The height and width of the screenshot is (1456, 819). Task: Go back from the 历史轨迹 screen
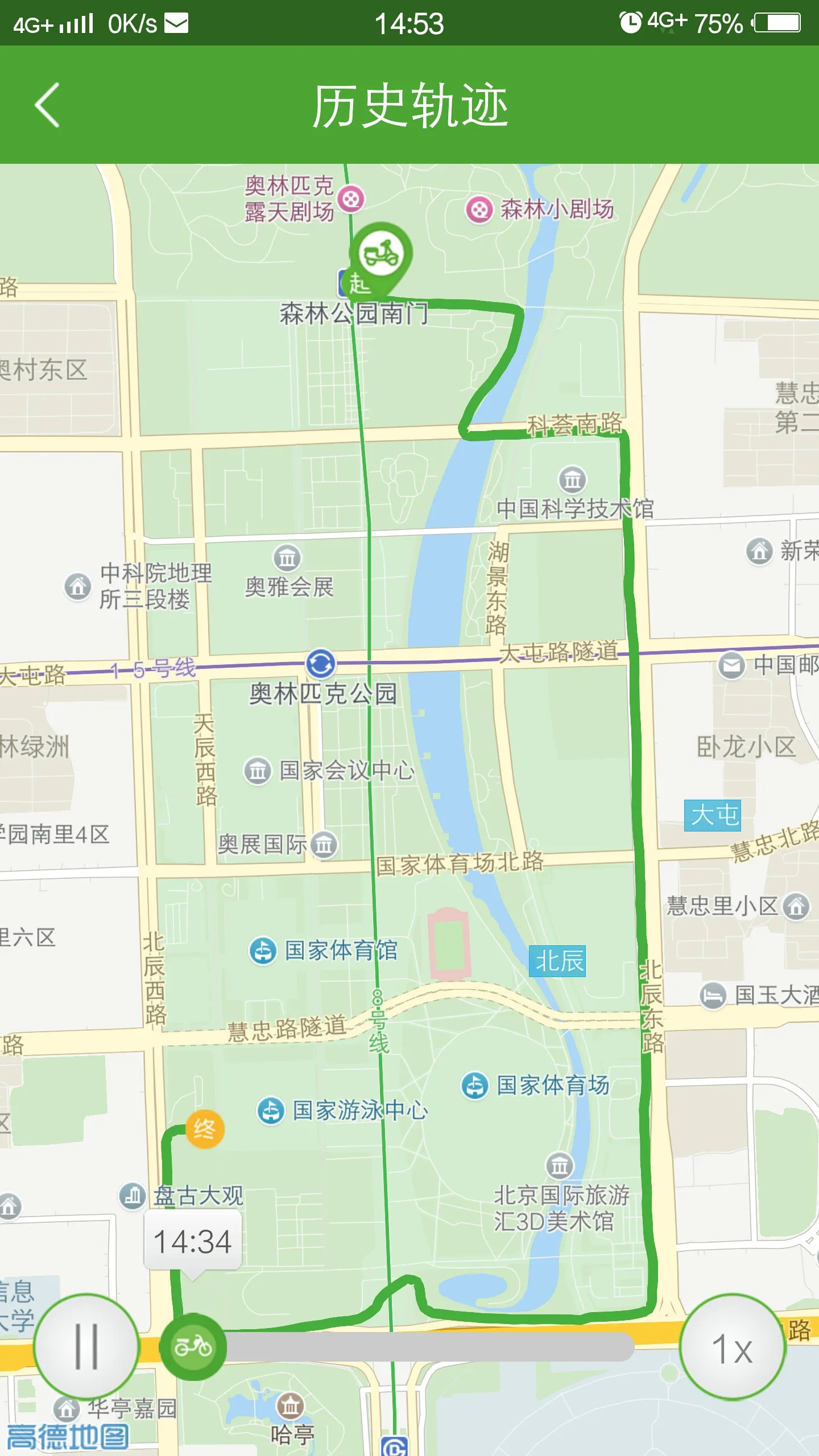coord(48,105)
